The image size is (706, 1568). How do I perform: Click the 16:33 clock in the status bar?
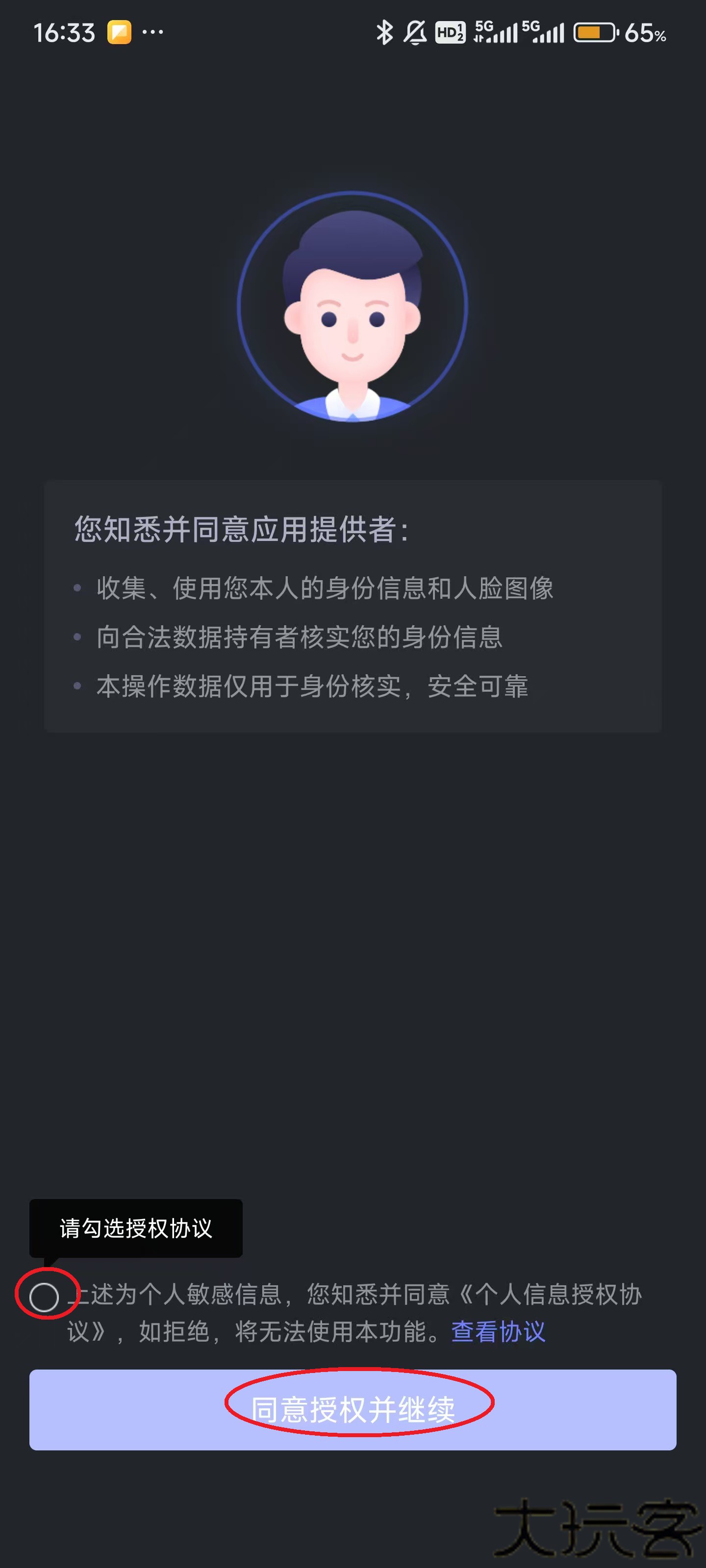point(65,32)
